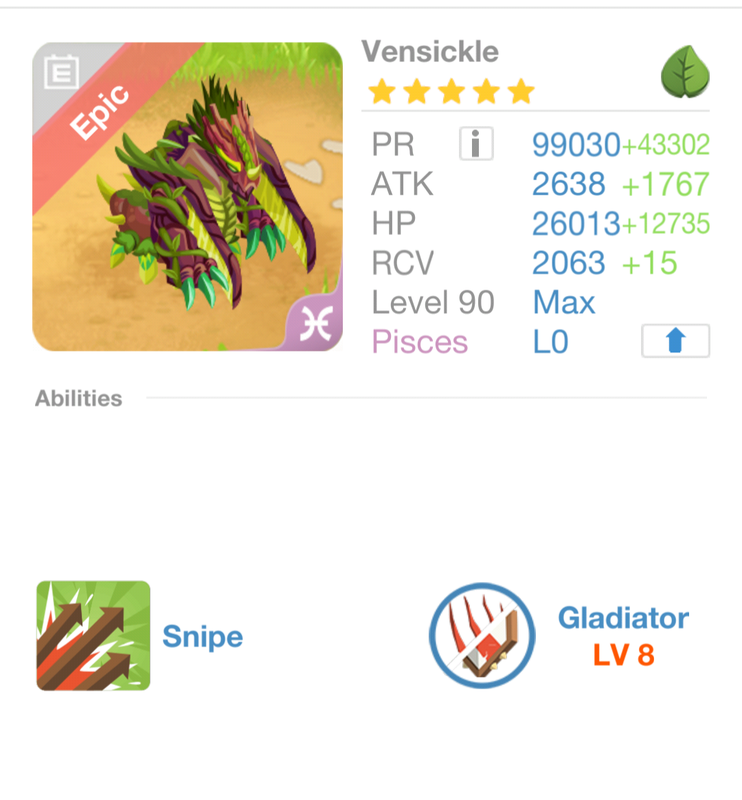Enlarge the Vensickle monster portrait

(x=188, y=197)
